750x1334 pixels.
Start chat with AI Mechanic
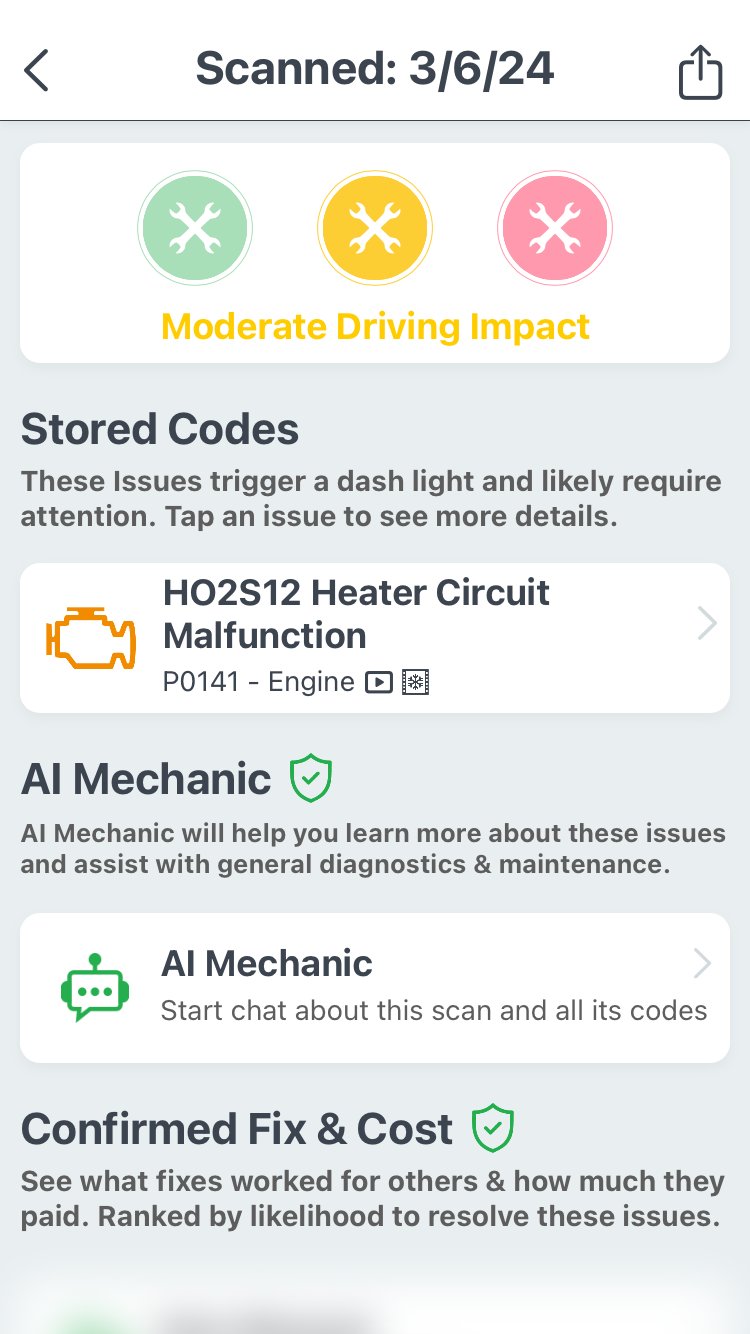click(x=375, y=988)
